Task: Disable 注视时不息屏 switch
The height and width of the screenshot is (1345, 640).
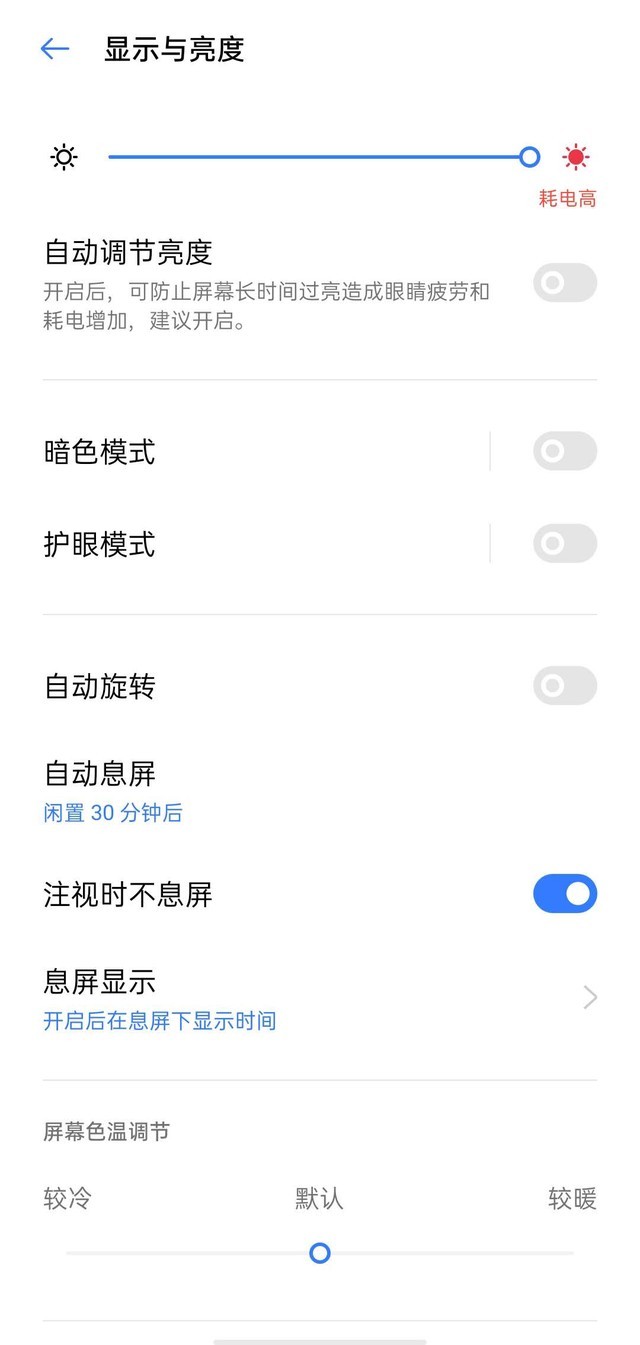Action: coord(564,894)
